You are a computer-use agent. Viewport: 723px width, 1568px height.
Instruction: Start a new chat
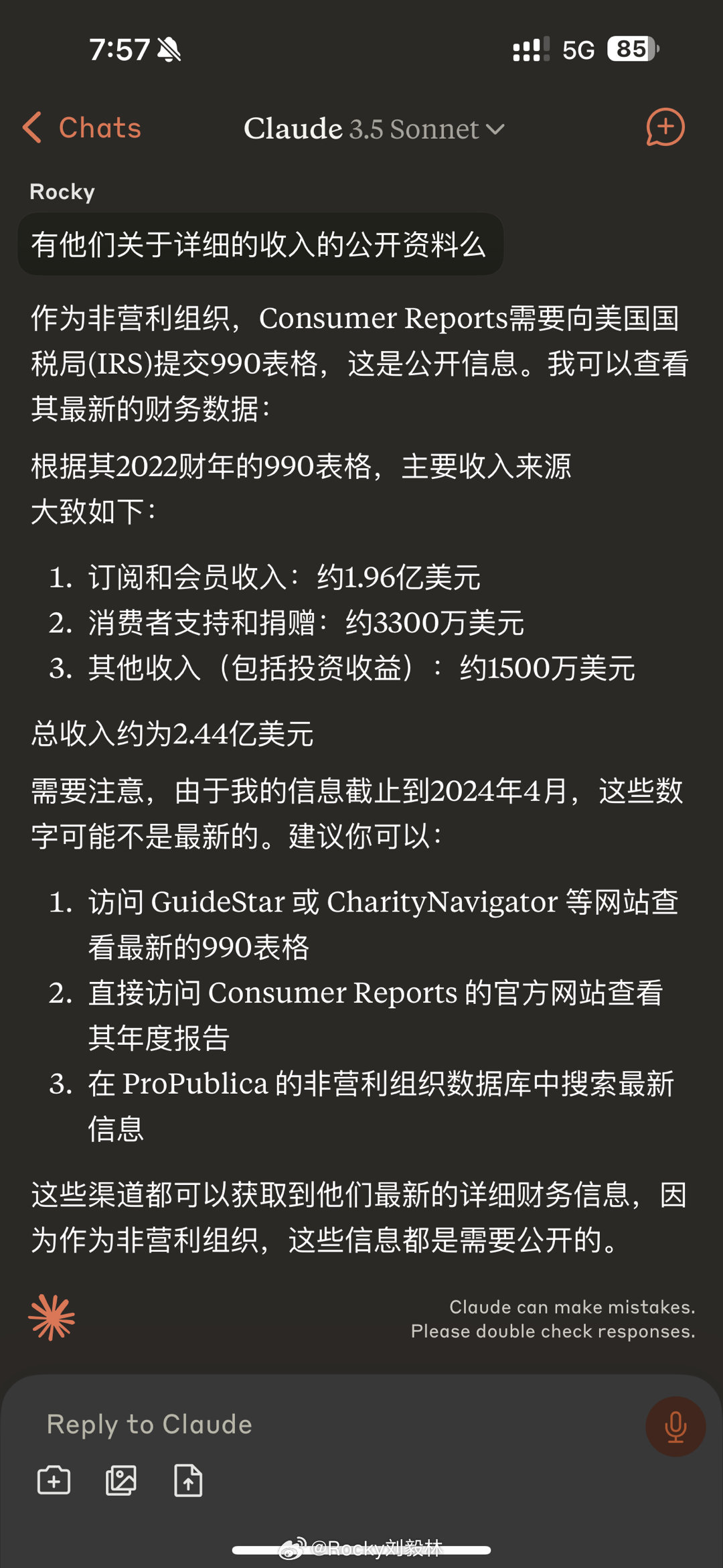pos(665,127)
